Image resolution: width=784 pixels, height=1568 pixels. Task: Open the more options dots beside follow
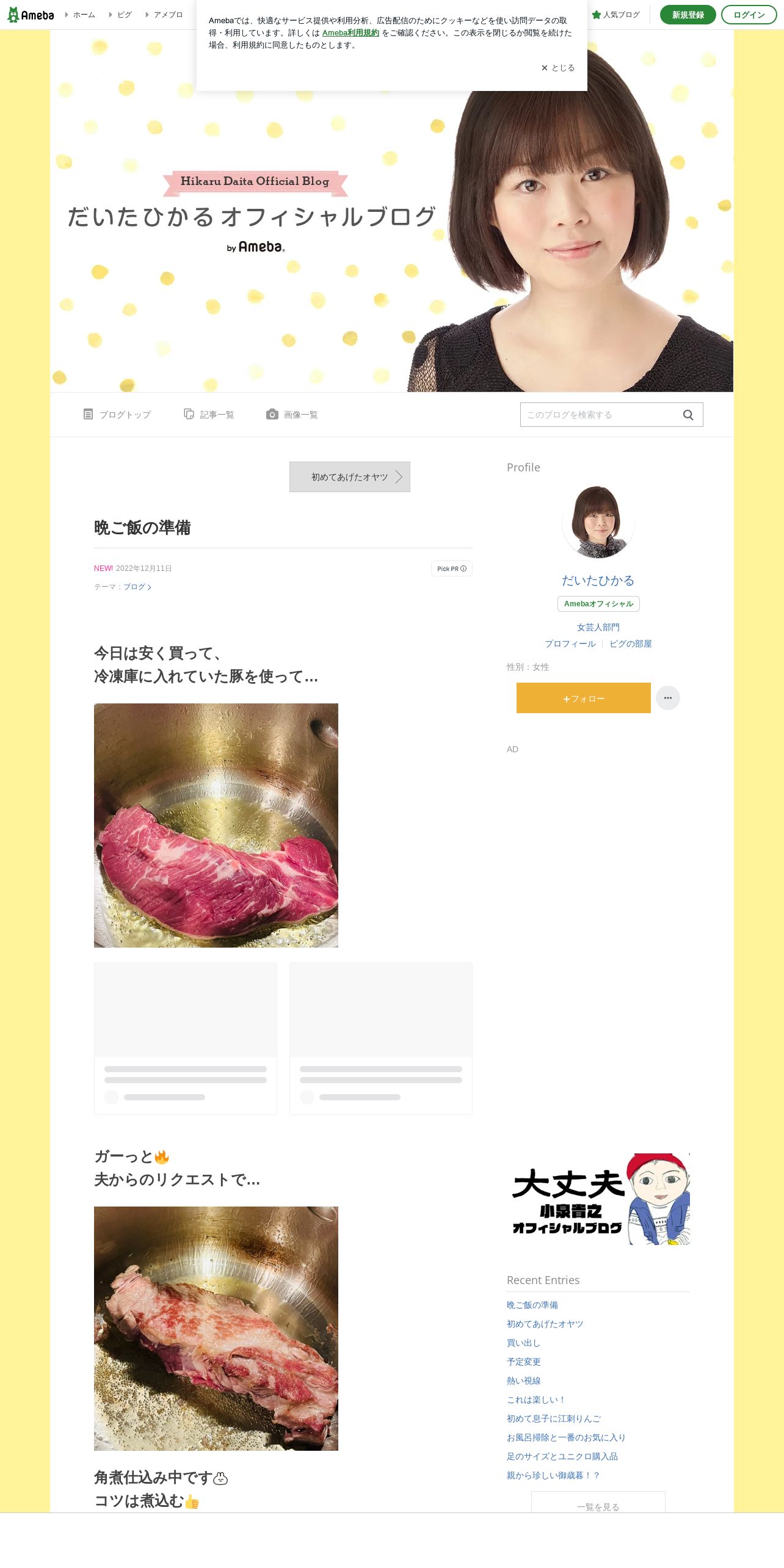click(x=668, y=698)
